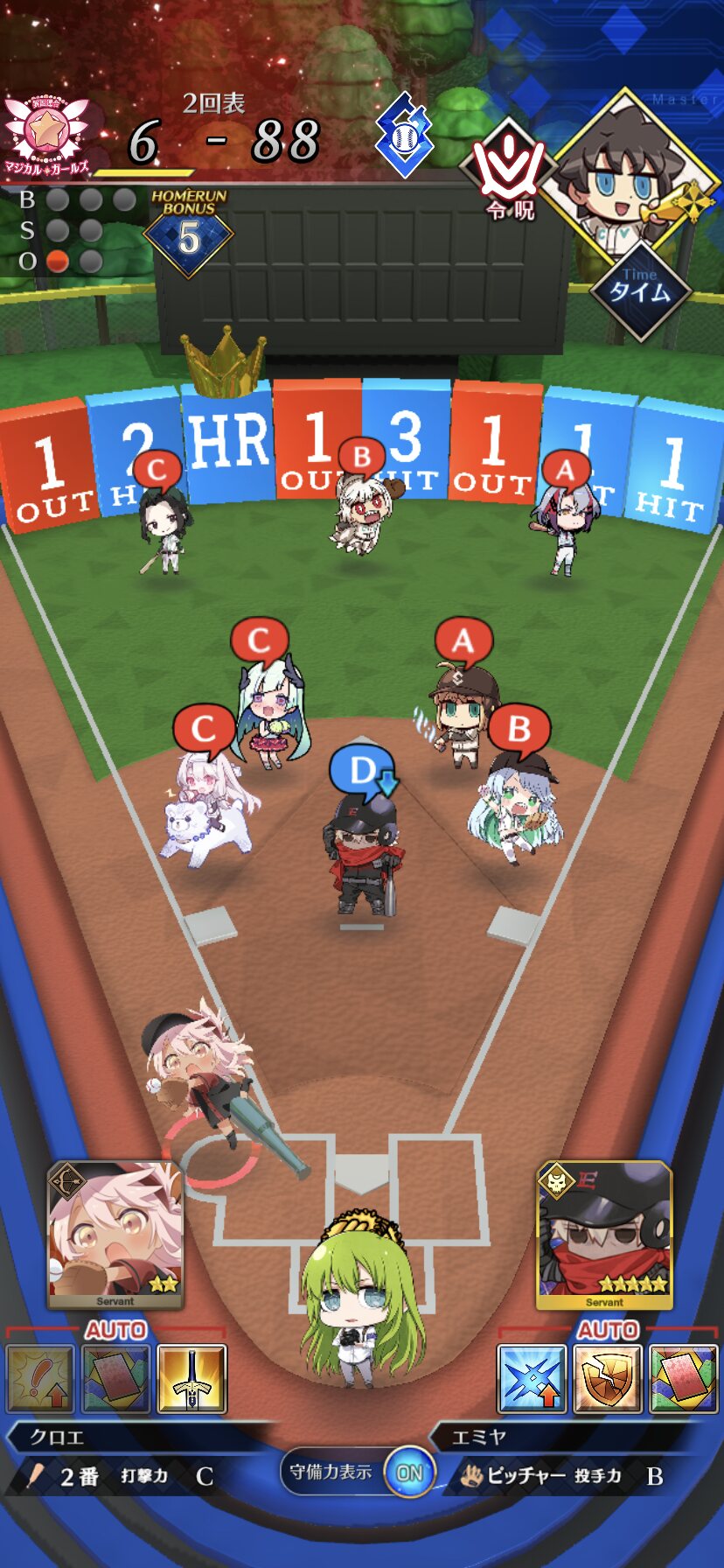This screenshot has height=1568, width=724.
Task: Activate クロエ's golden sword skill
Action: 191,1379
